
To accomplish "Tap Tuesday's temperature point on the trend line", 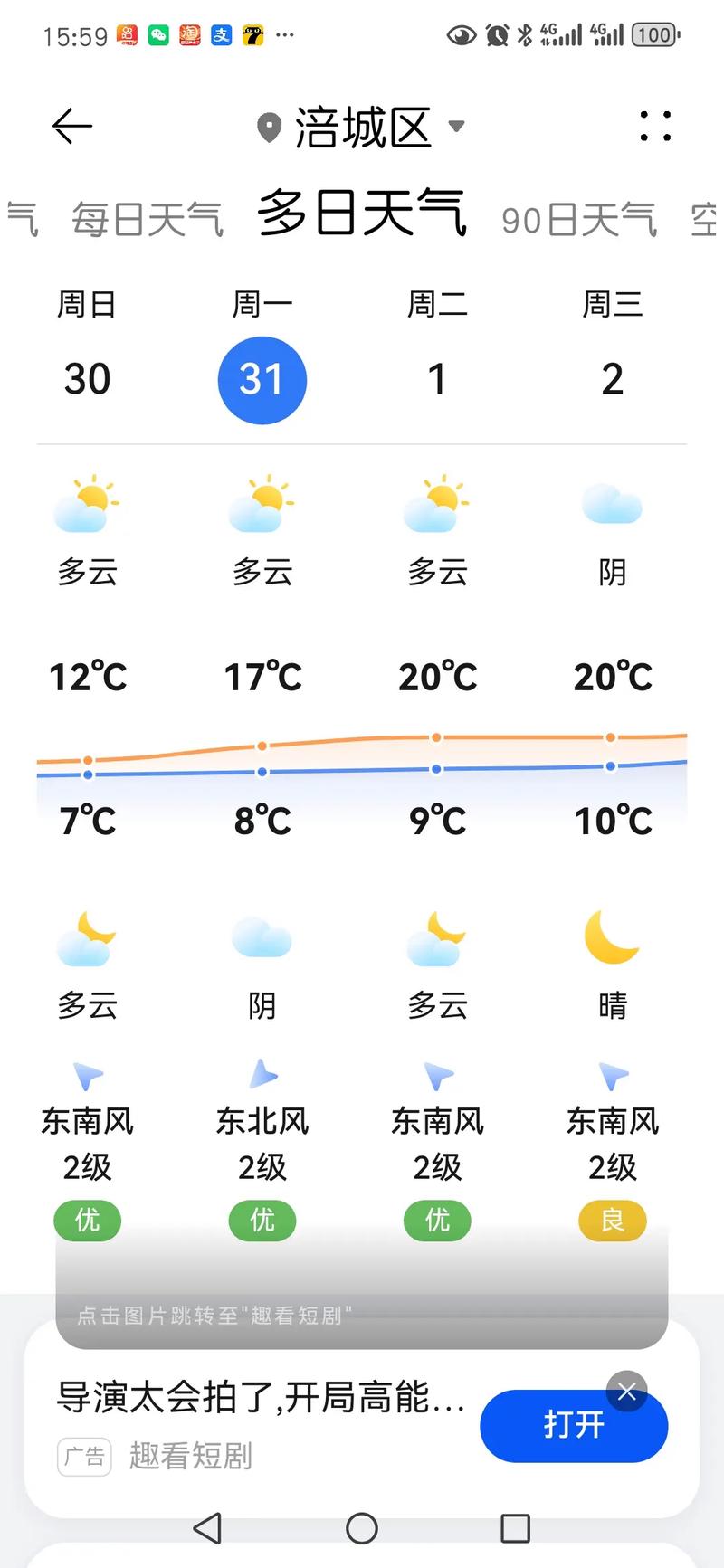I will point(437,737).
